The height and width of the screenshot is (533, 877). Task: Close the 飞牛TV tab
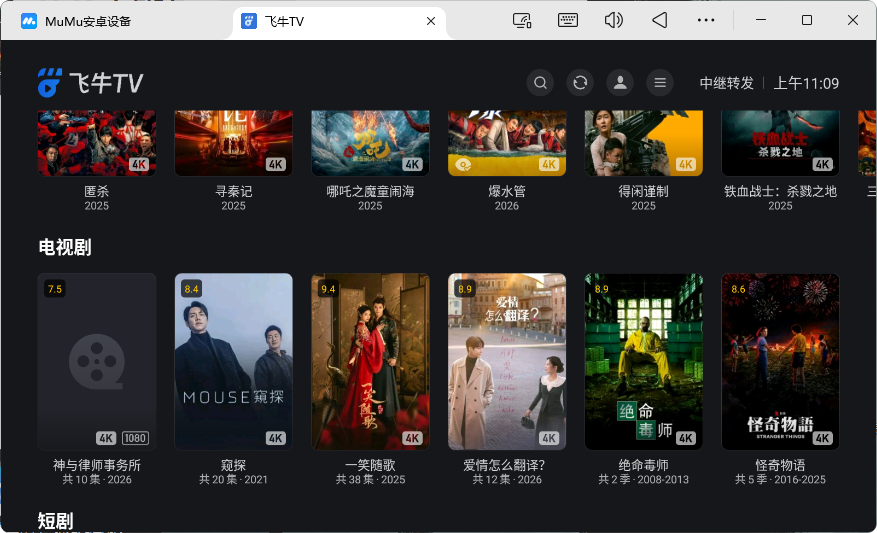click(431, 21)
